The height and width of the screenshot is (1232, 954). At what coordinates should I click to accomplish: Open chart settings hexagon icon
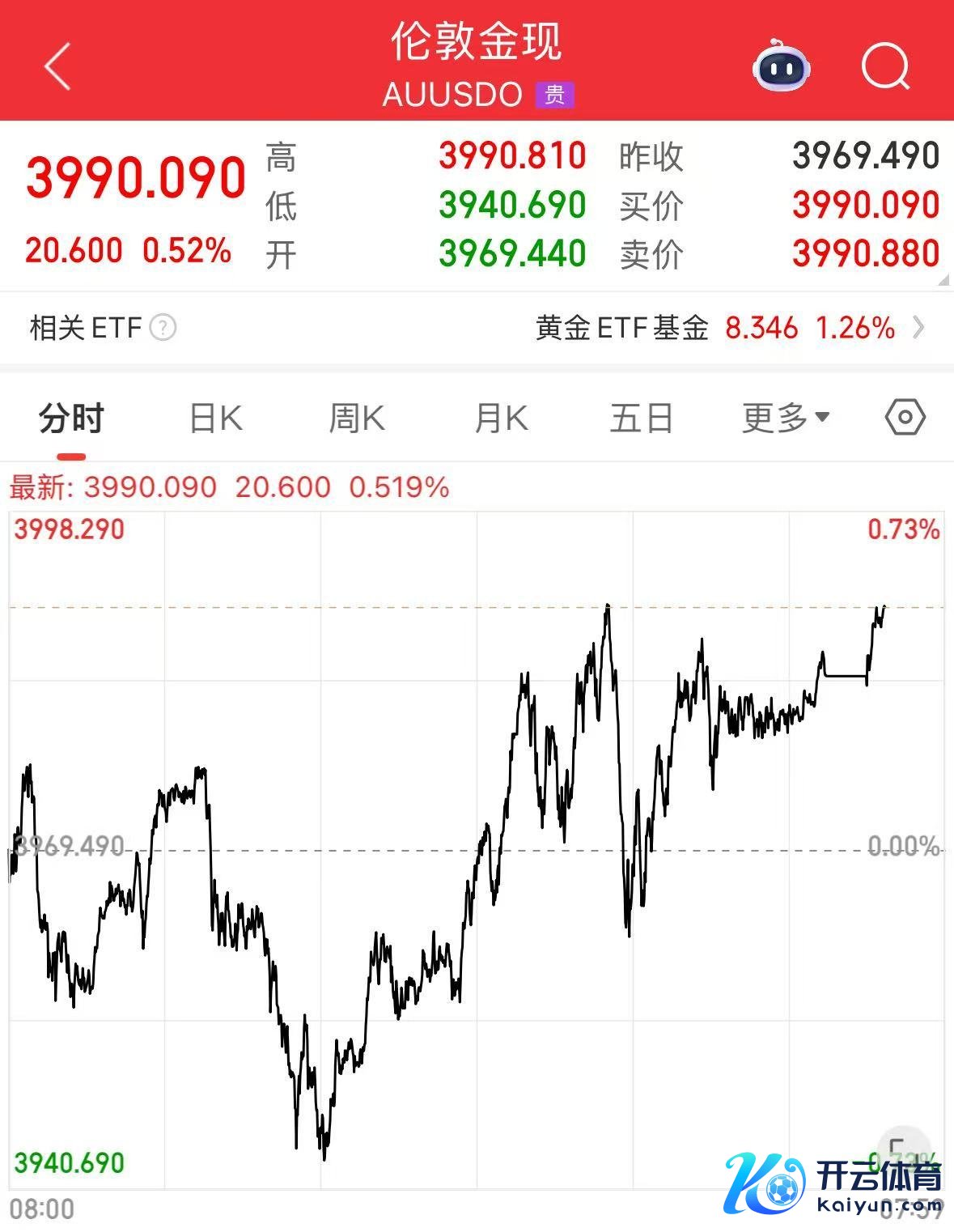coord(905,418)
